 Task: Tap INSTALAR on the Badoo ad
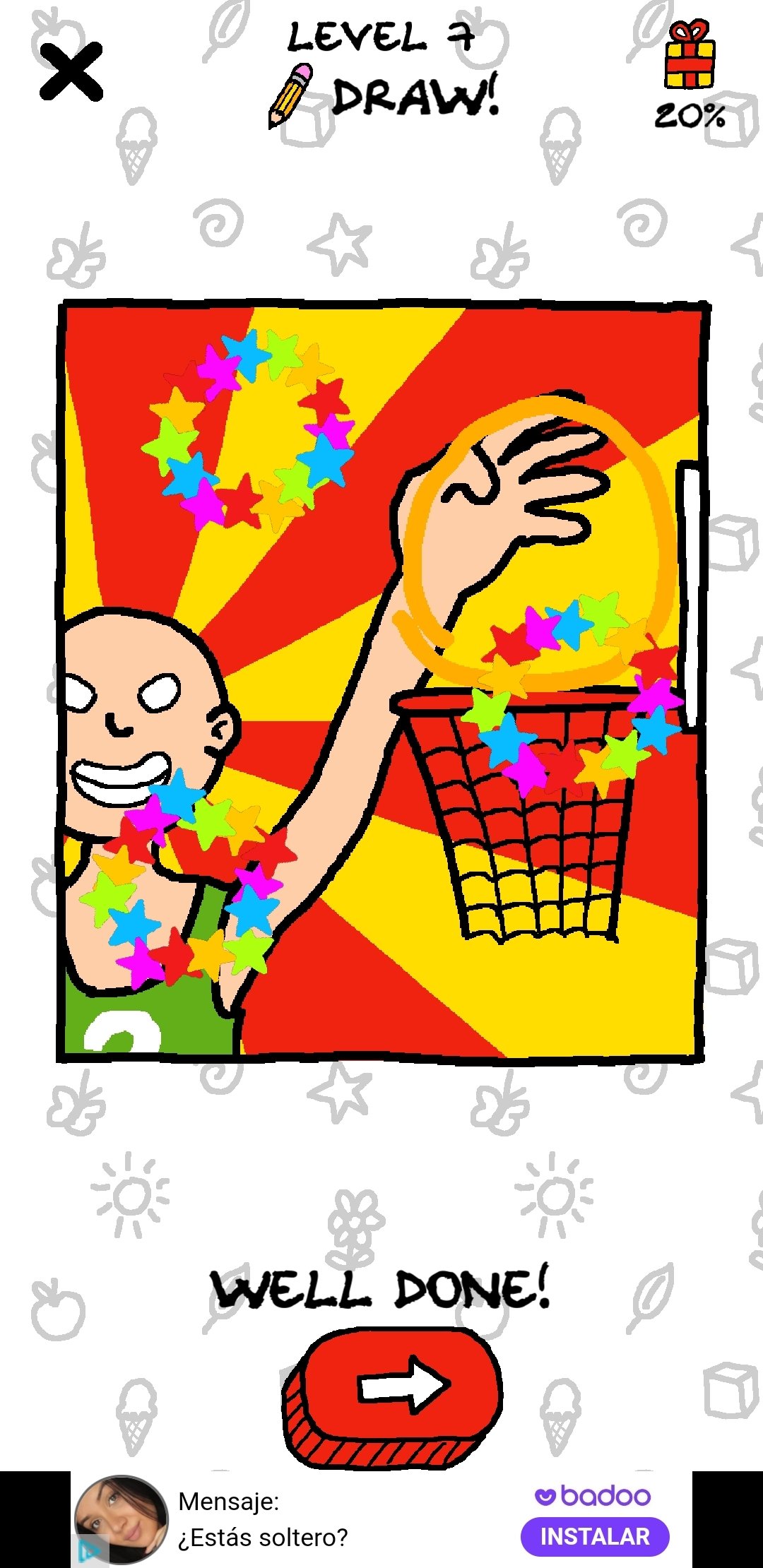tap(594, 1536)
